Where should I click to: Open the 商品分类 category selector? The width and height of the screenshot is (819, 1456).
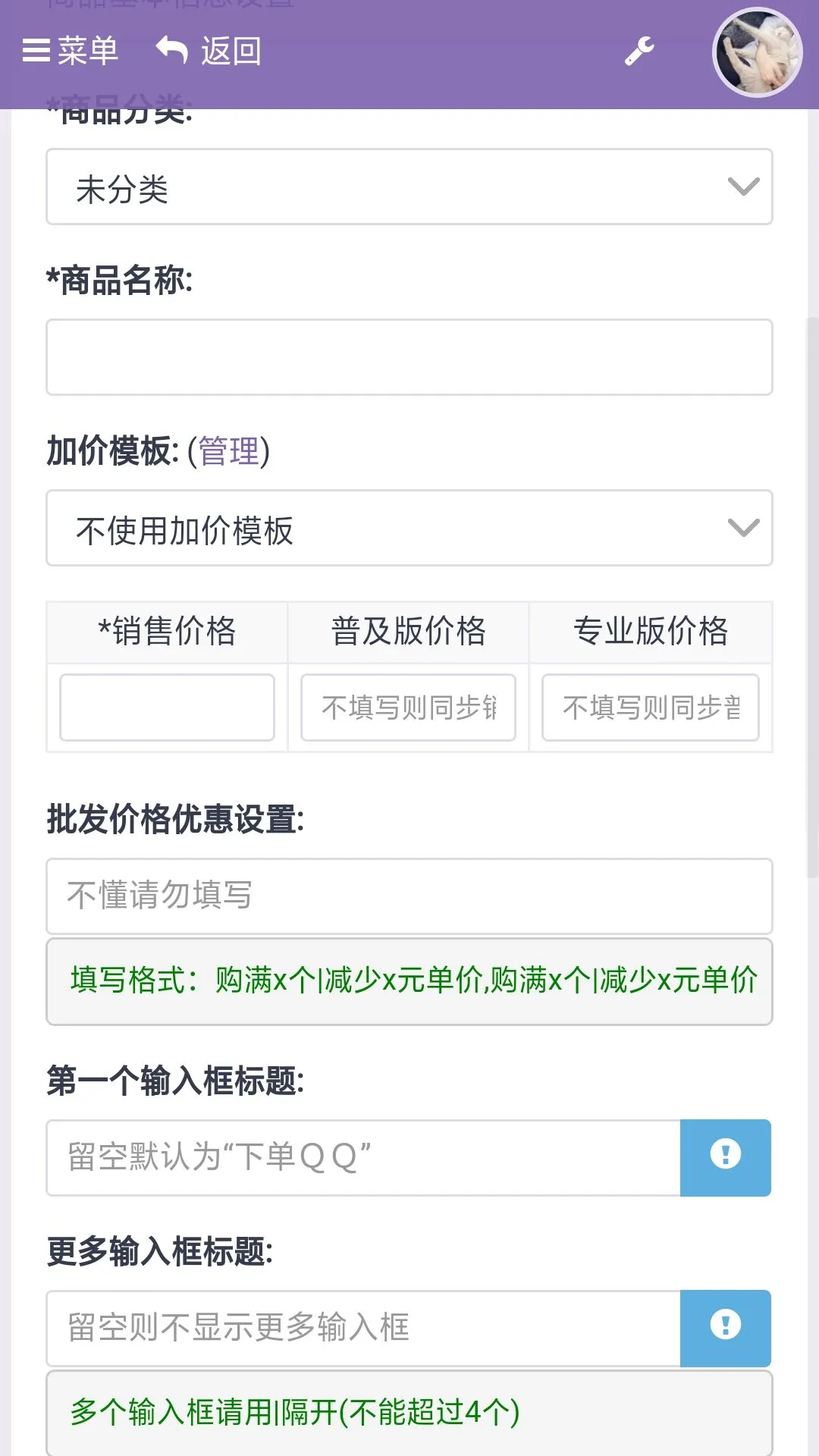(409, 186)
